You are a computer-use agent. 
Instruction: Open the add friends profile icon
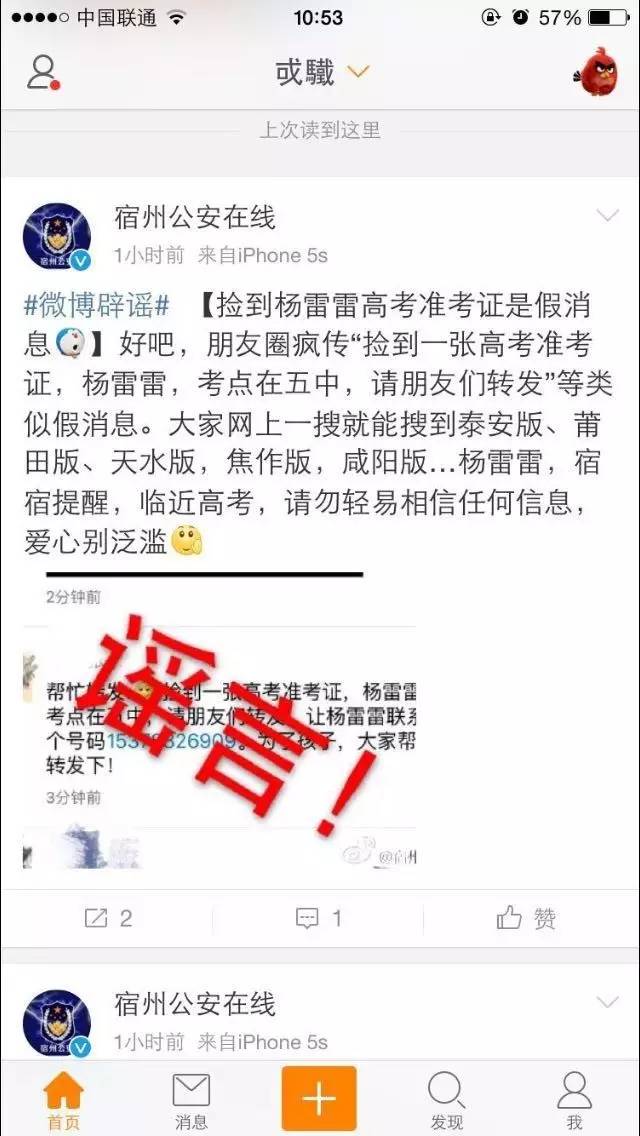pos(43,72)
